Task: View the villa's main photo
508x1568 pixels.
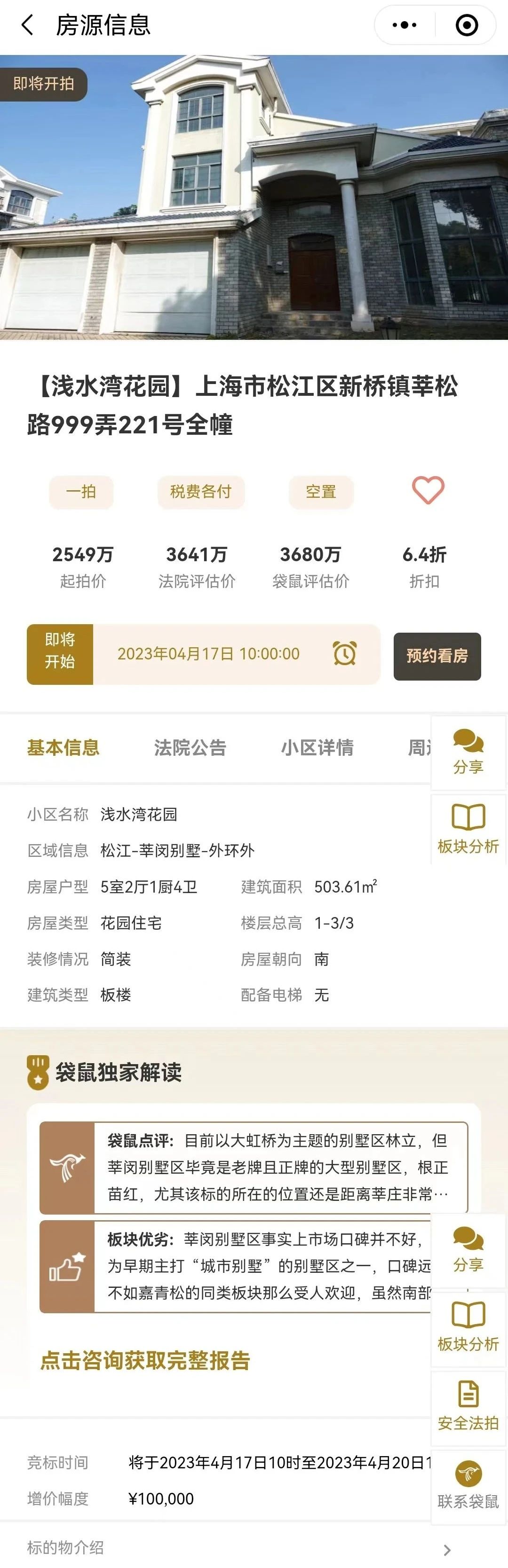Action: [254, 197]
